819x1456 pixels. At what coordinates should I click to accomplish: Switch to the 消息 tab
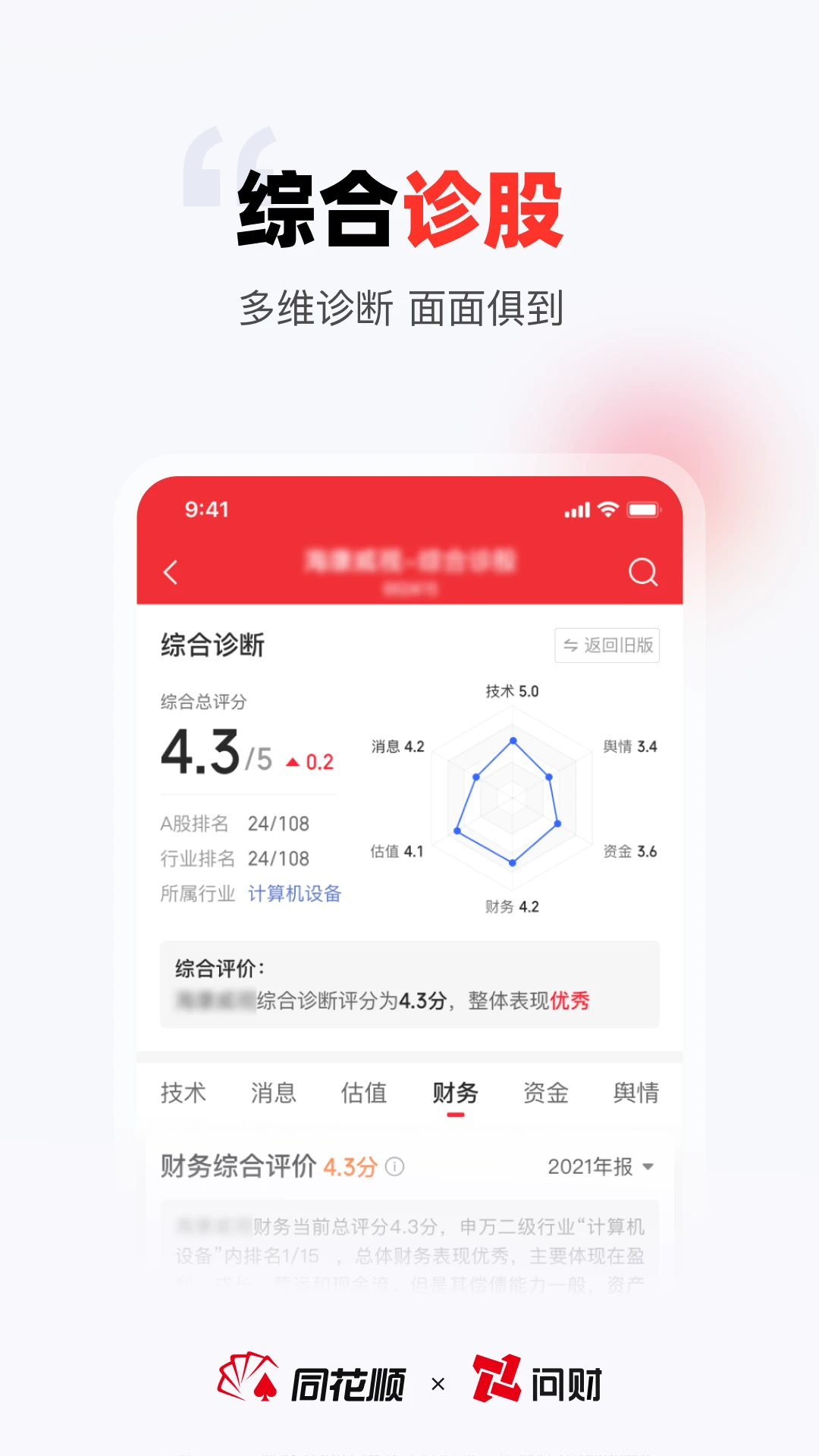tap(275, 1093)
